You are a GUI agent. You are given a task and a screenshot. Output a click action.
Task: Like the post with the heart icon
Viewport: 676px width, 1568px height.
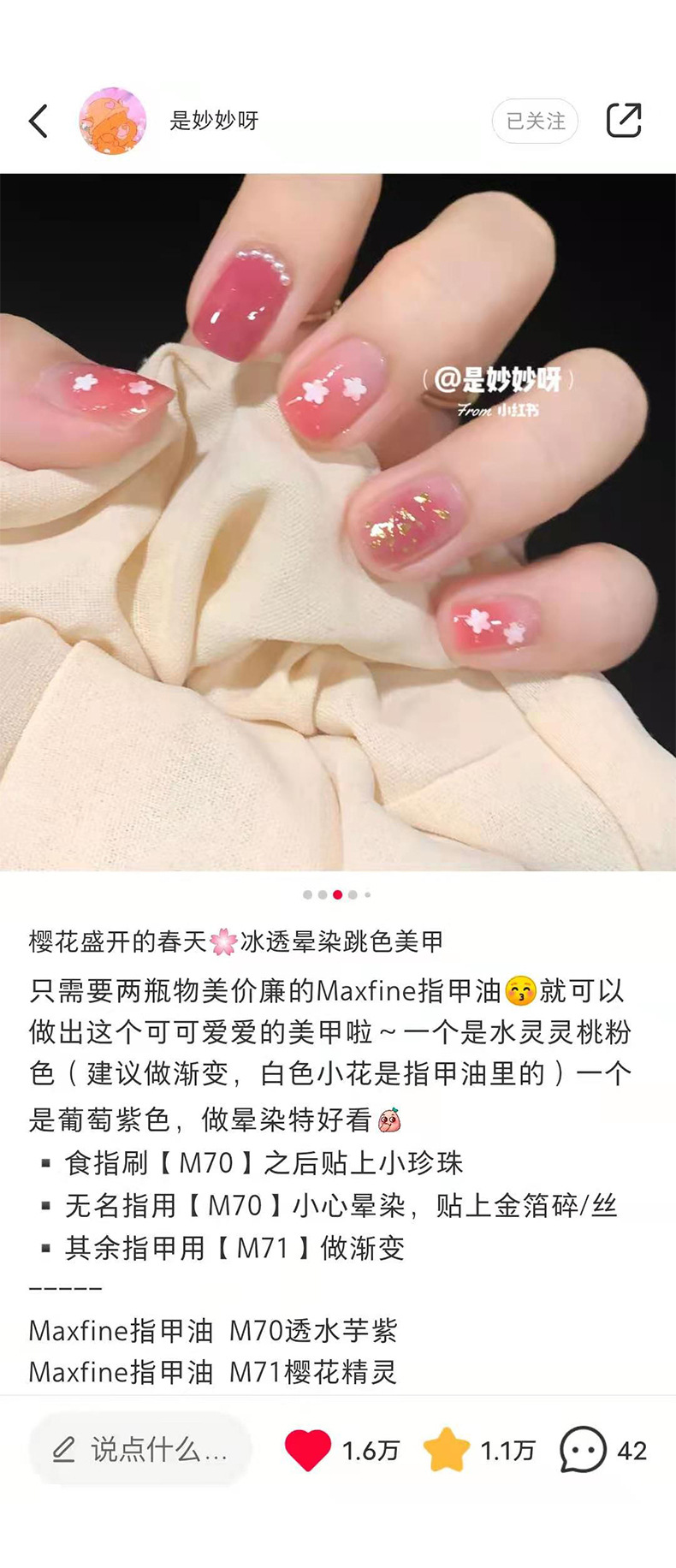click(307, 1450)
